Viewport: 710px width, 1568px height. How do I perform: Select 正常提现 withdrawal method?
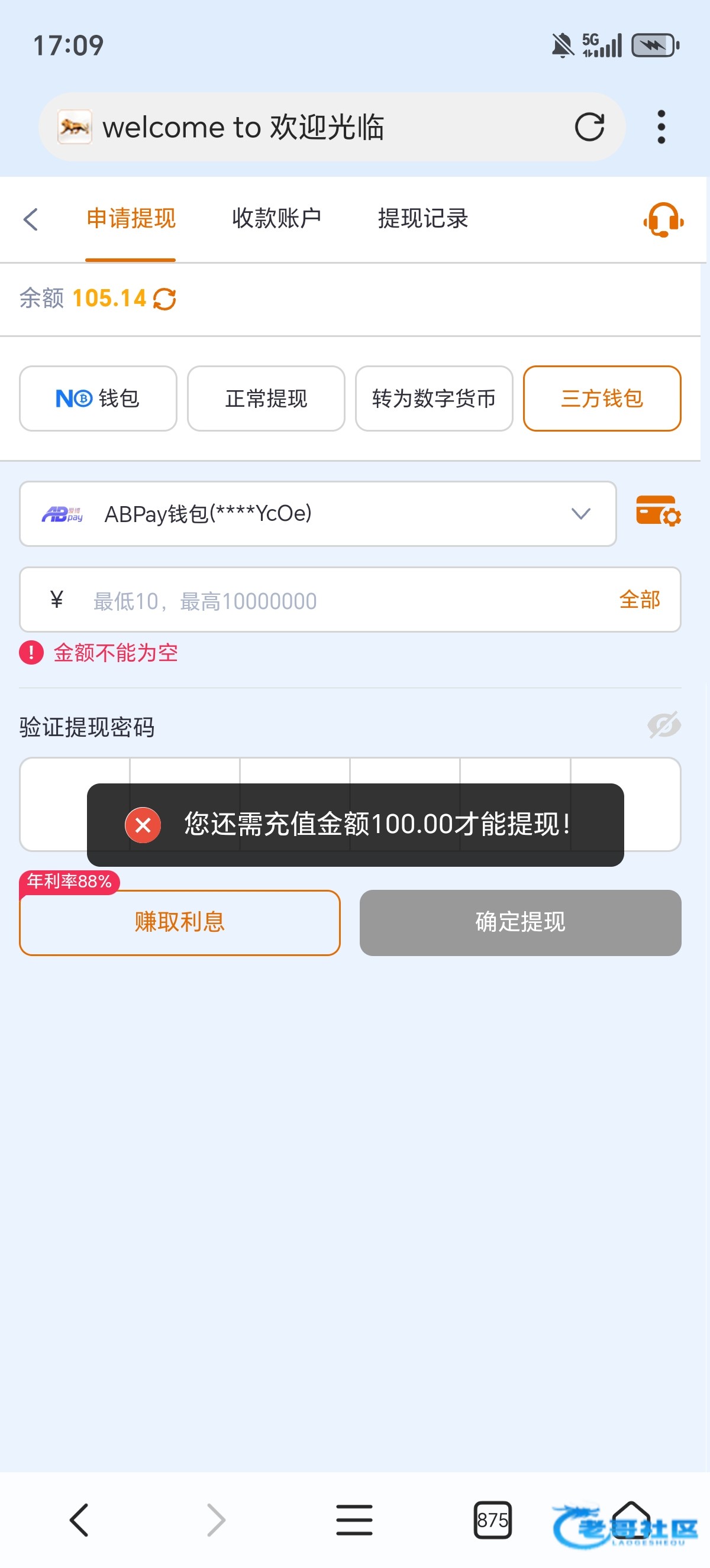click(266, 399)
